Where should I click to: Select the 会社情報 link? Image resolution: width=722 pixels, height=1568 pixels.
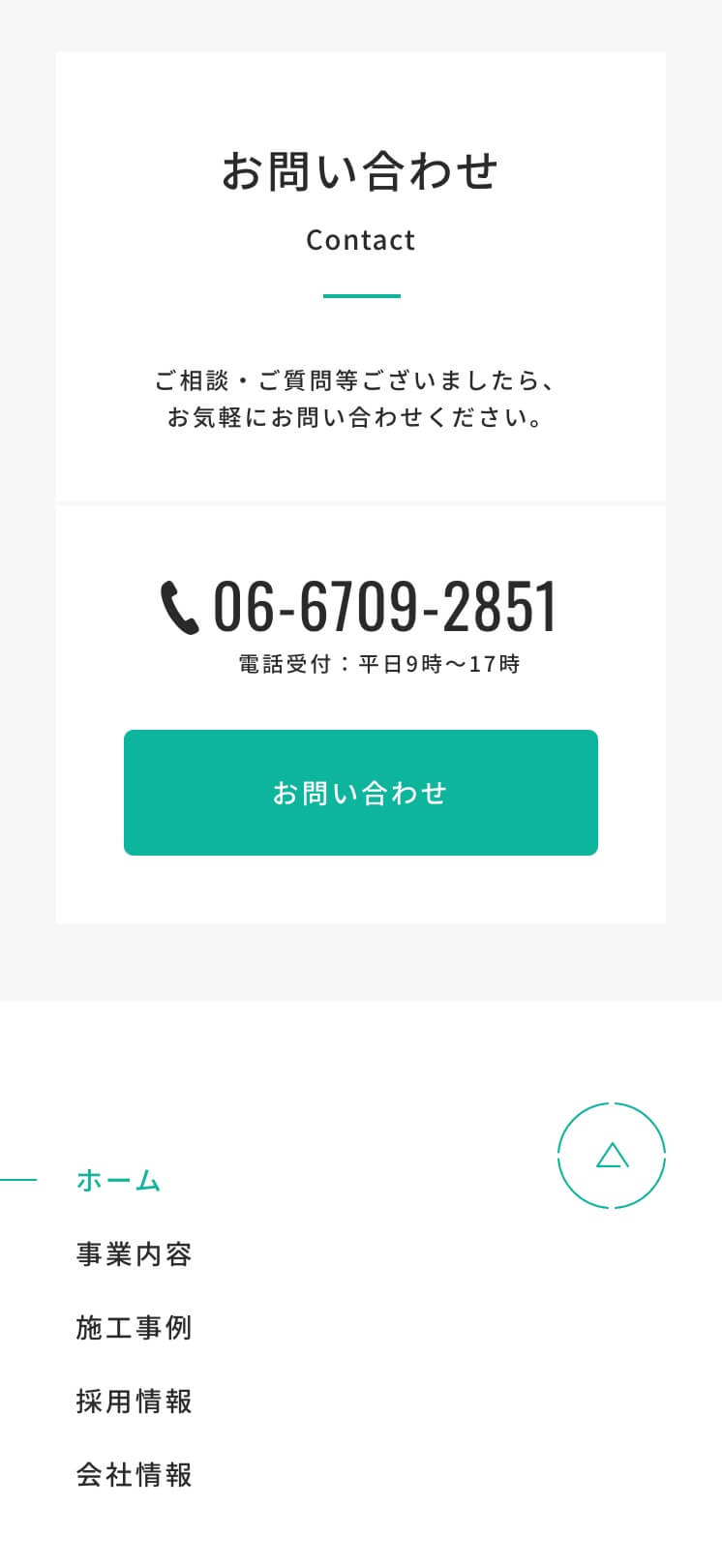coord(135,1474)
